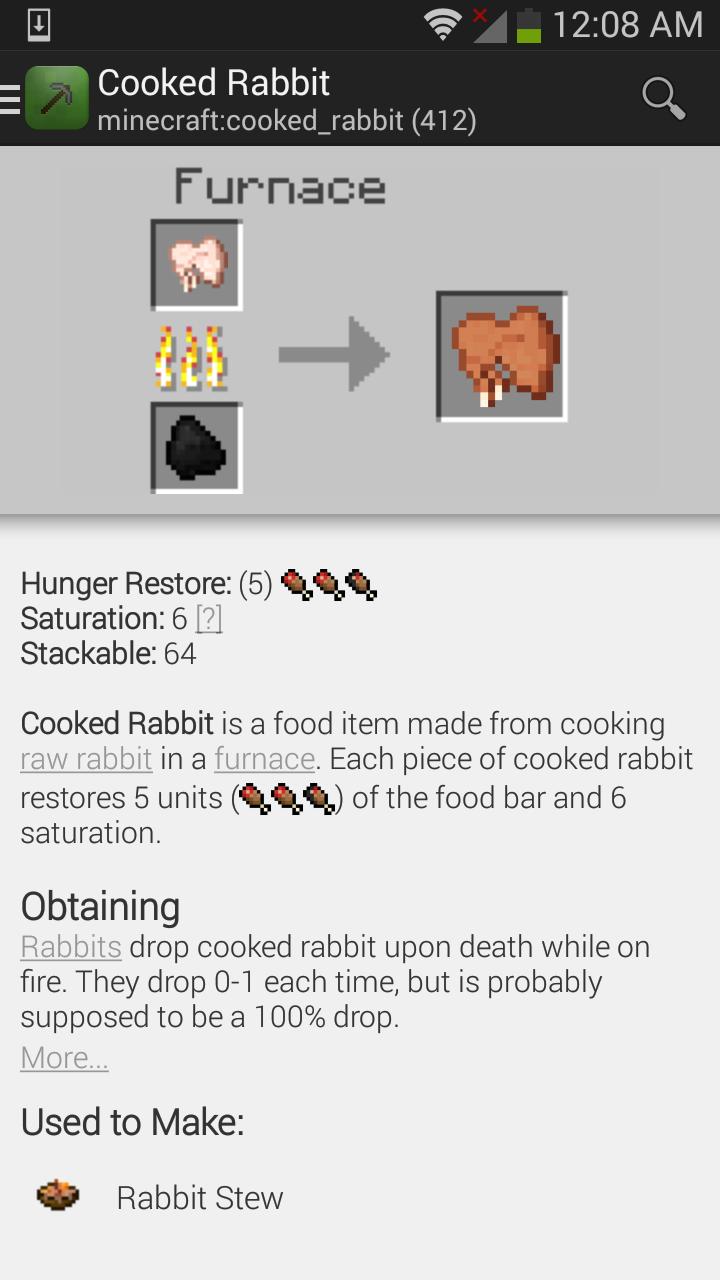Tap the raw rabbit ingredient slot
Screen dimensions: 720x1280
tap(196, 265)
